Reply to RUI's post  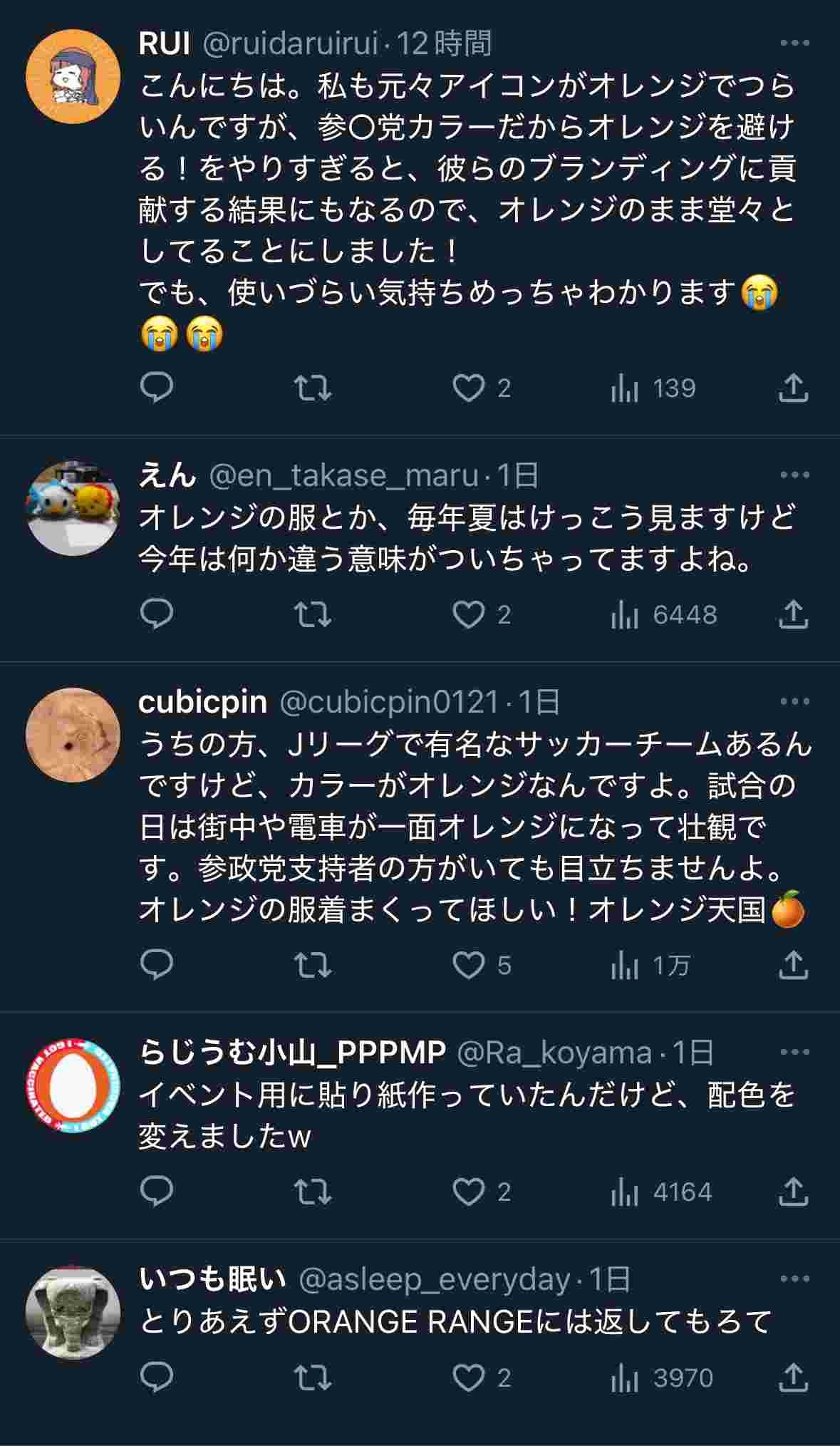click(157, 388)
